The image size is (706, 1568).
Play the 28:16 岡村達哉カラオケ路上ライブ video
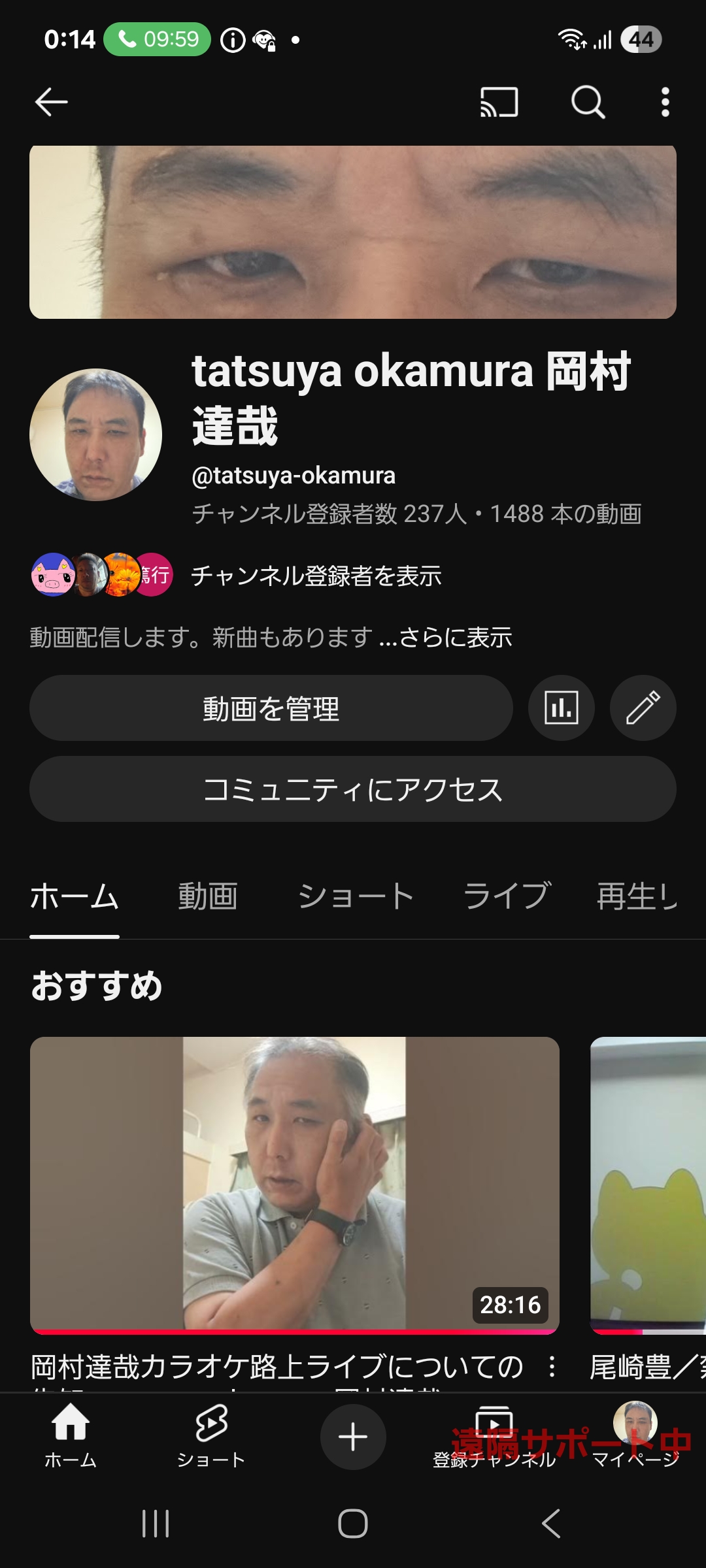click(x=294, y=1184)
